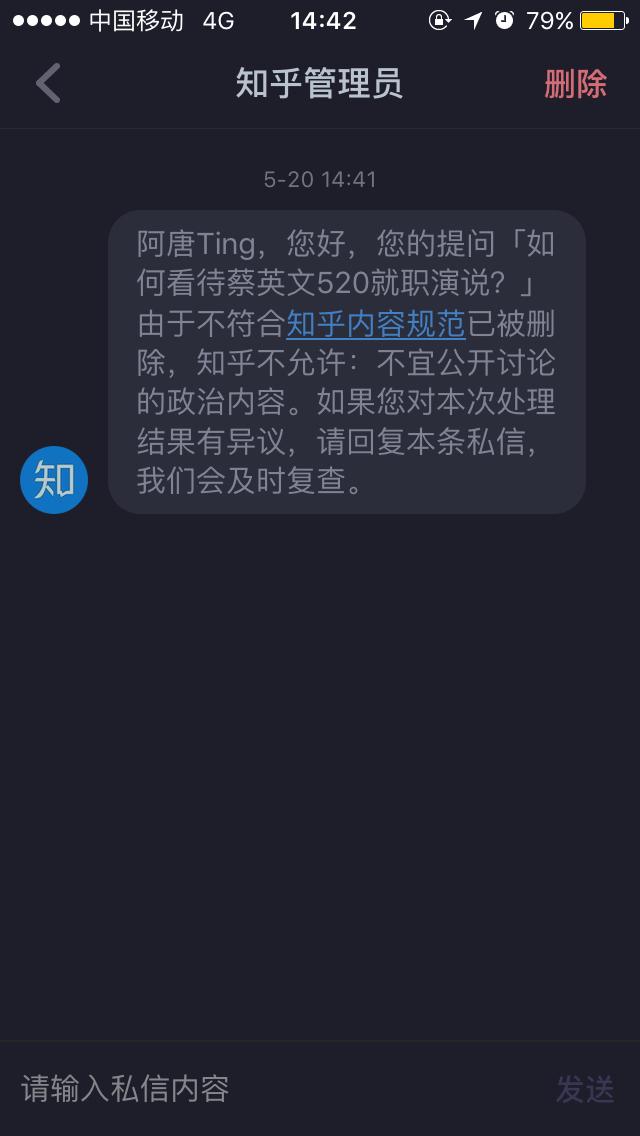
Task: Open the 知乎内容规范 link
Action: [375, 324]
